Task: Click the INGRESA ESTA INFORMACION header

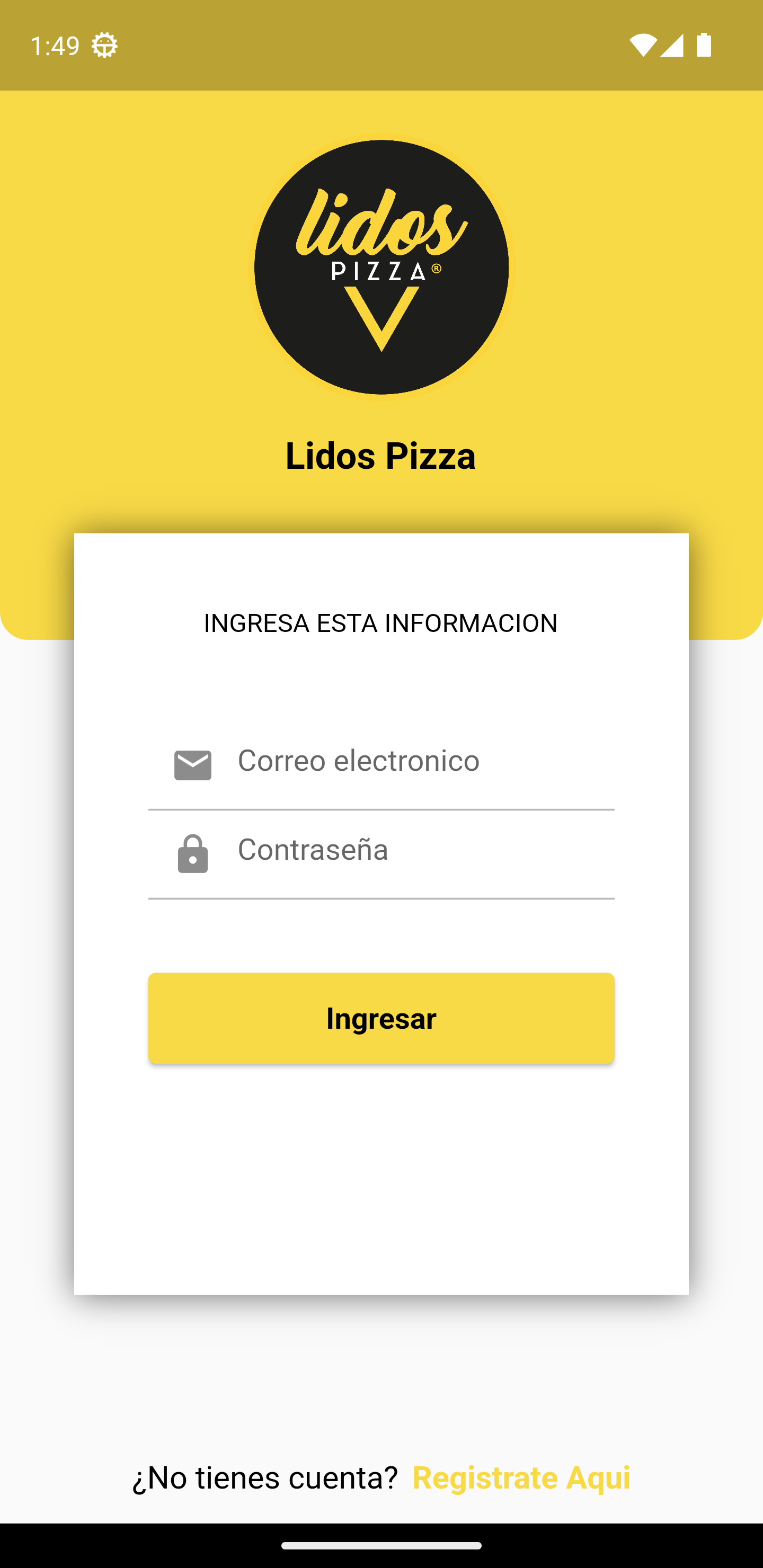Action: point(381,622)
